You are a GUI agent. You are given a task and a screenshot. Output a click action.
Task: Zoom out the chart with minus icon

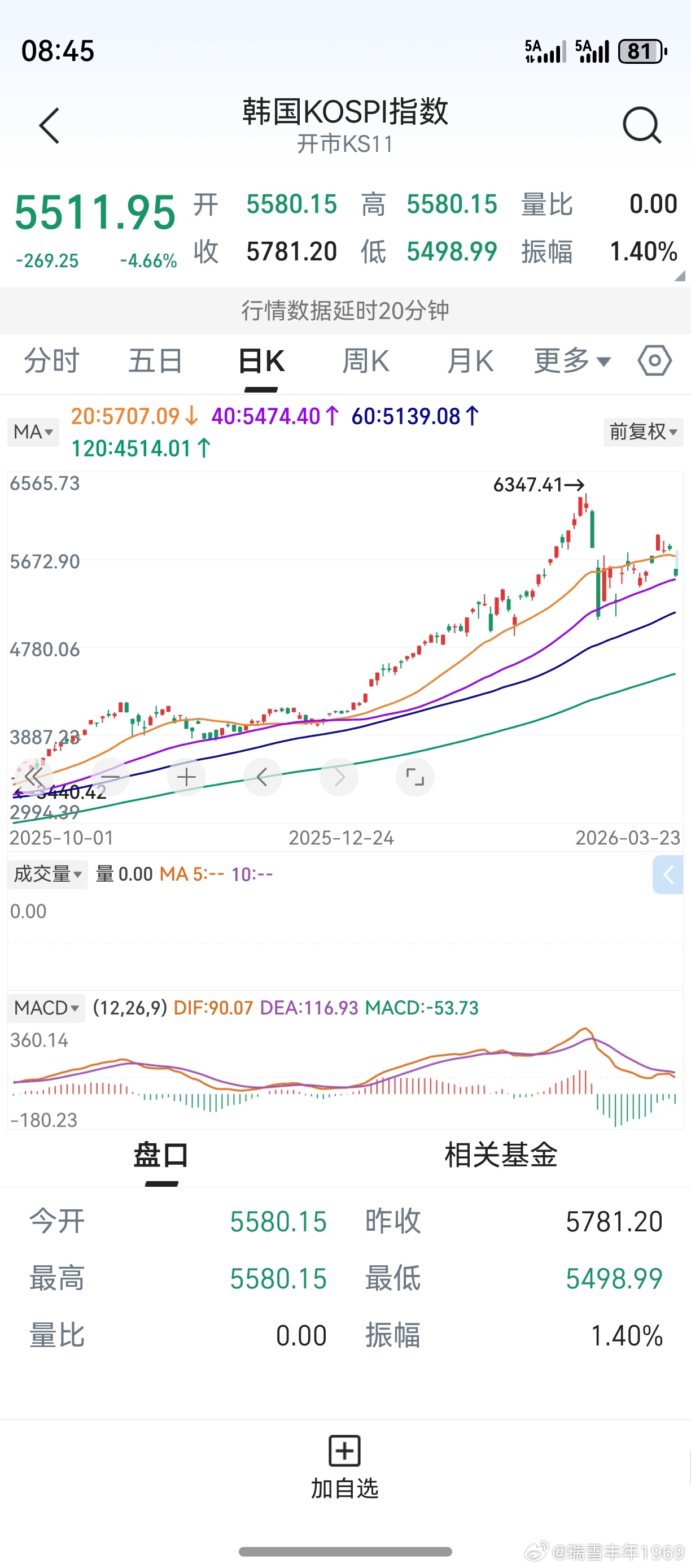[x=110, y=777]
